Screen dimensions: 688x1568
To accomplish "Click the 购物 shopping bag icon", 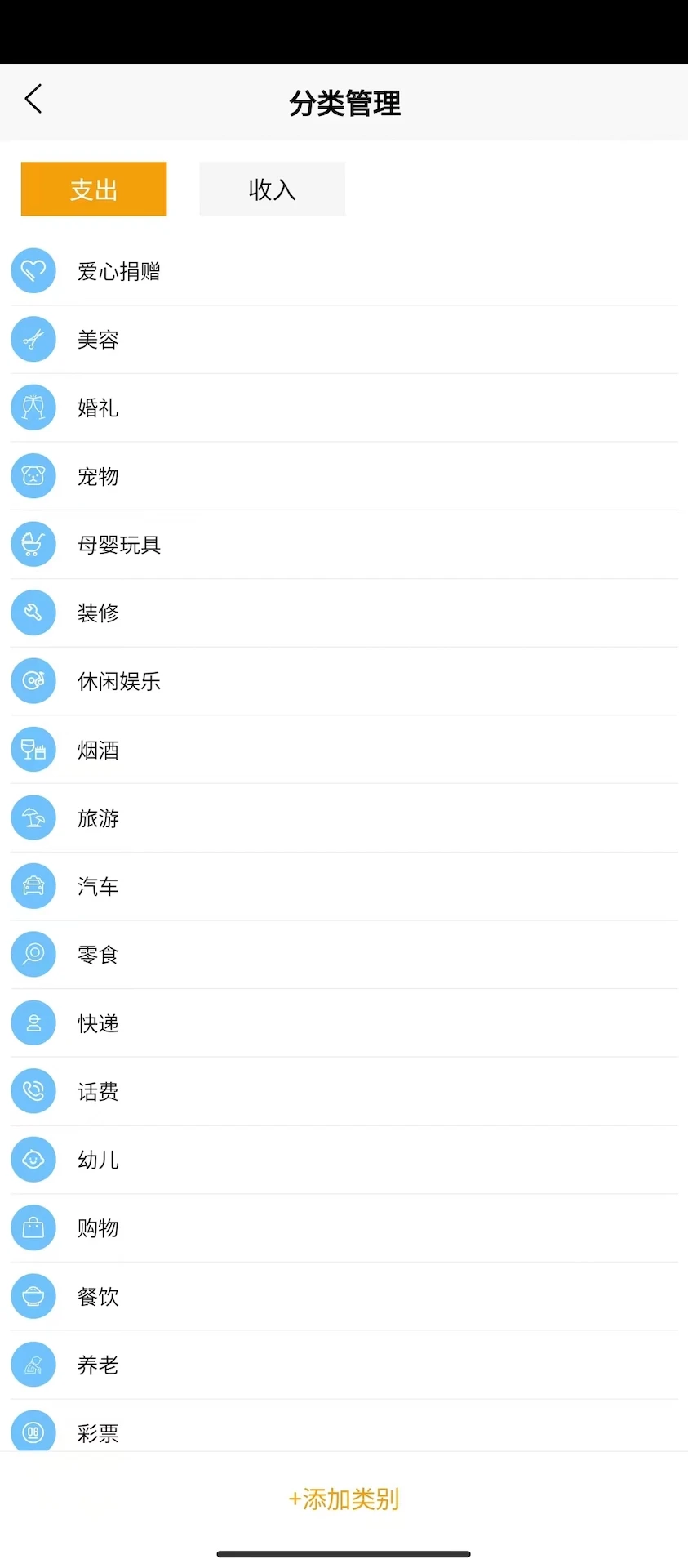I will pos(33,1227).
